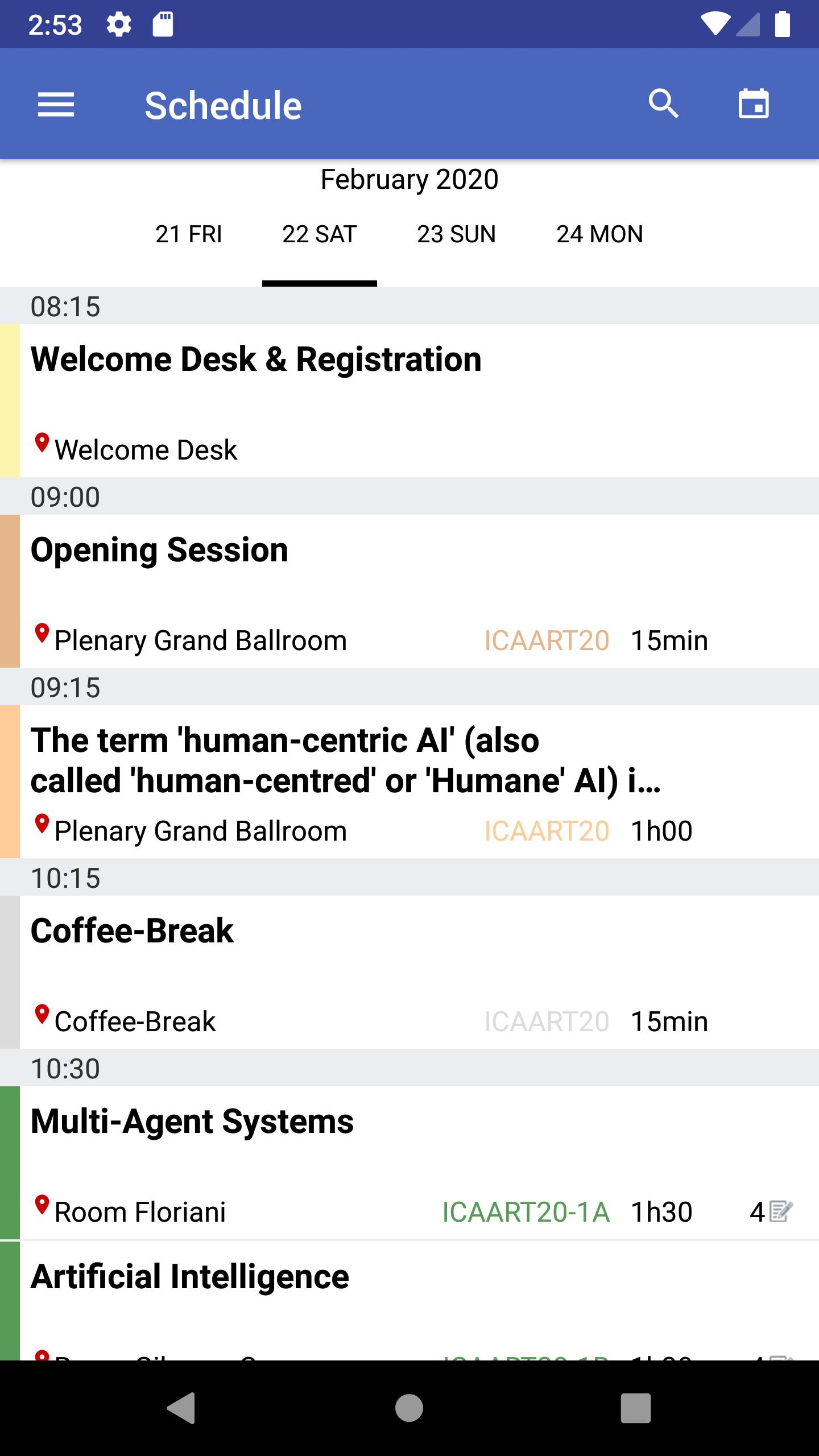This screenshot has width=819, height=1456.
Task: View the 'human-centric AI' keynote details
Action: (x=409, y=781)
